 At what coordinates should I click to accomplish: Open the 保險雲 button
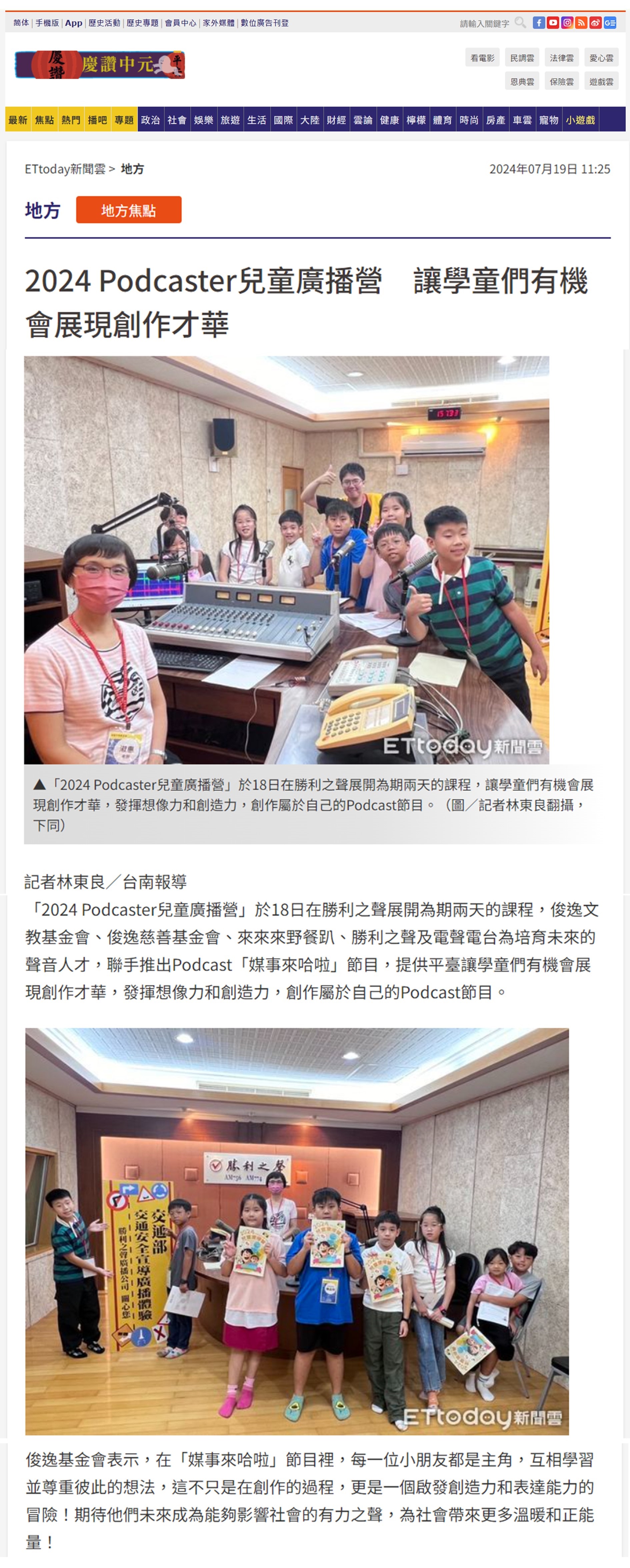pos(561,82)
